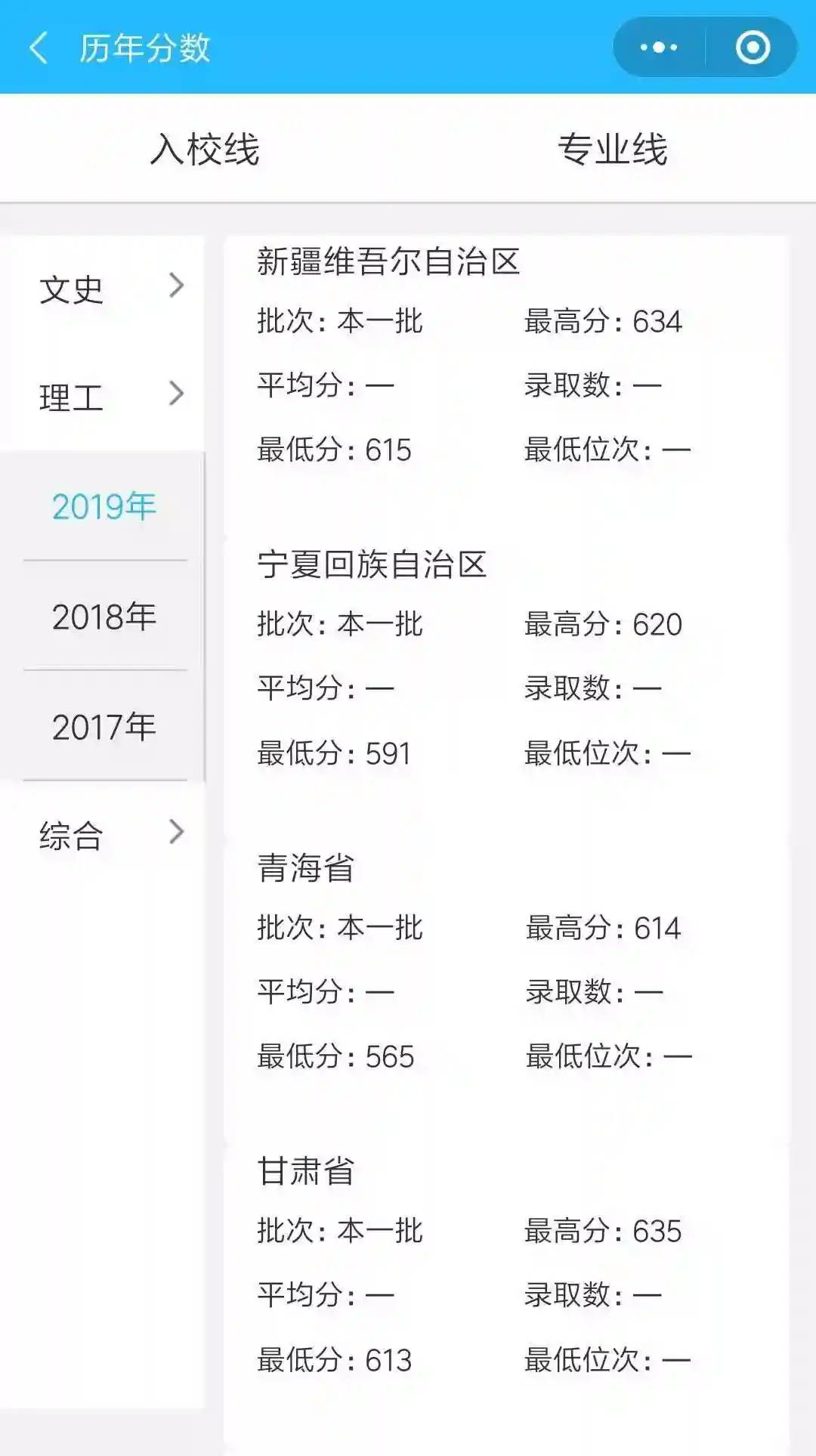Image resolution: width=816 pixels, height=1456 pixels.
Task: View 2017年 scores
Action: click(104, 727)
